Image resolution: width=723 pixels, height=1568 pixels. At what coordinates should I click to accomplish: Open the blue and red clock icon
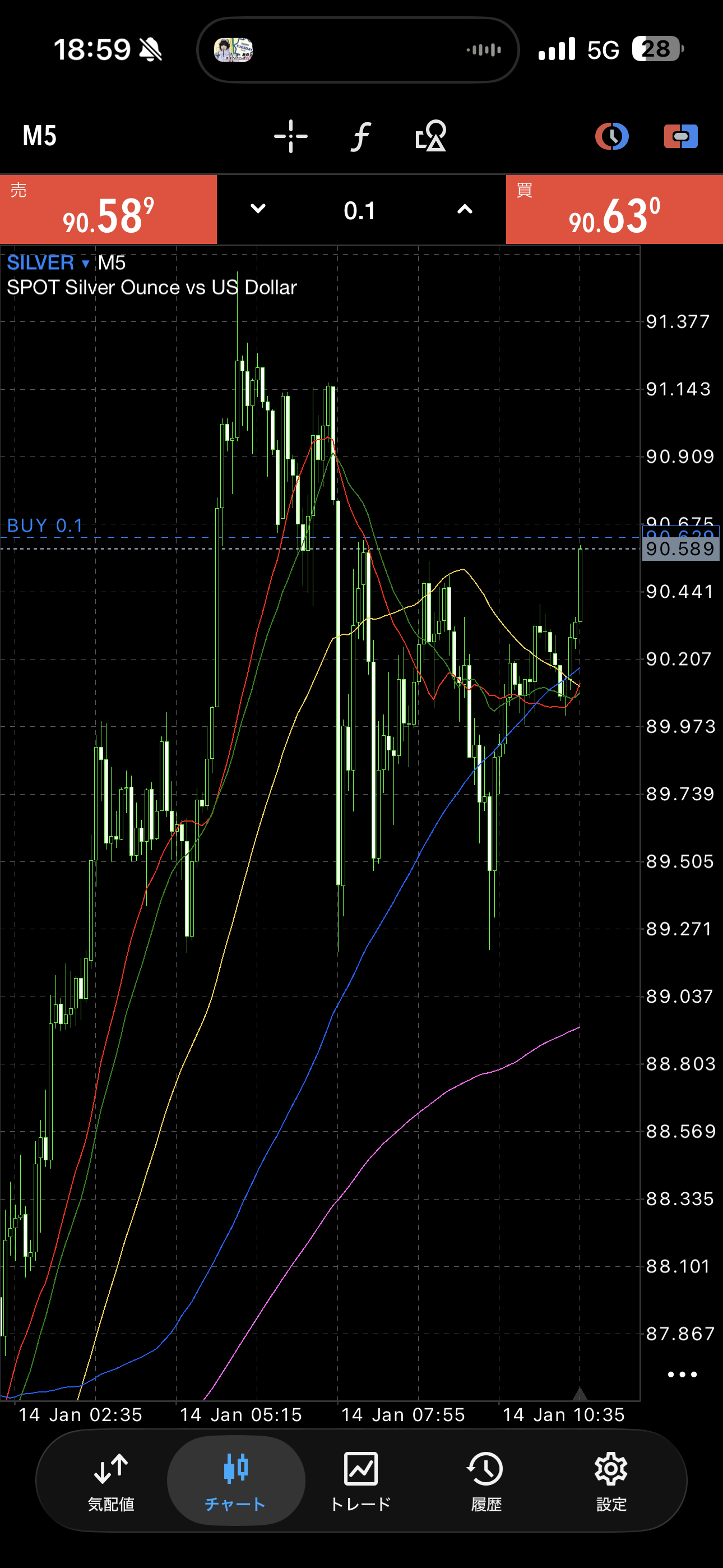611,136
